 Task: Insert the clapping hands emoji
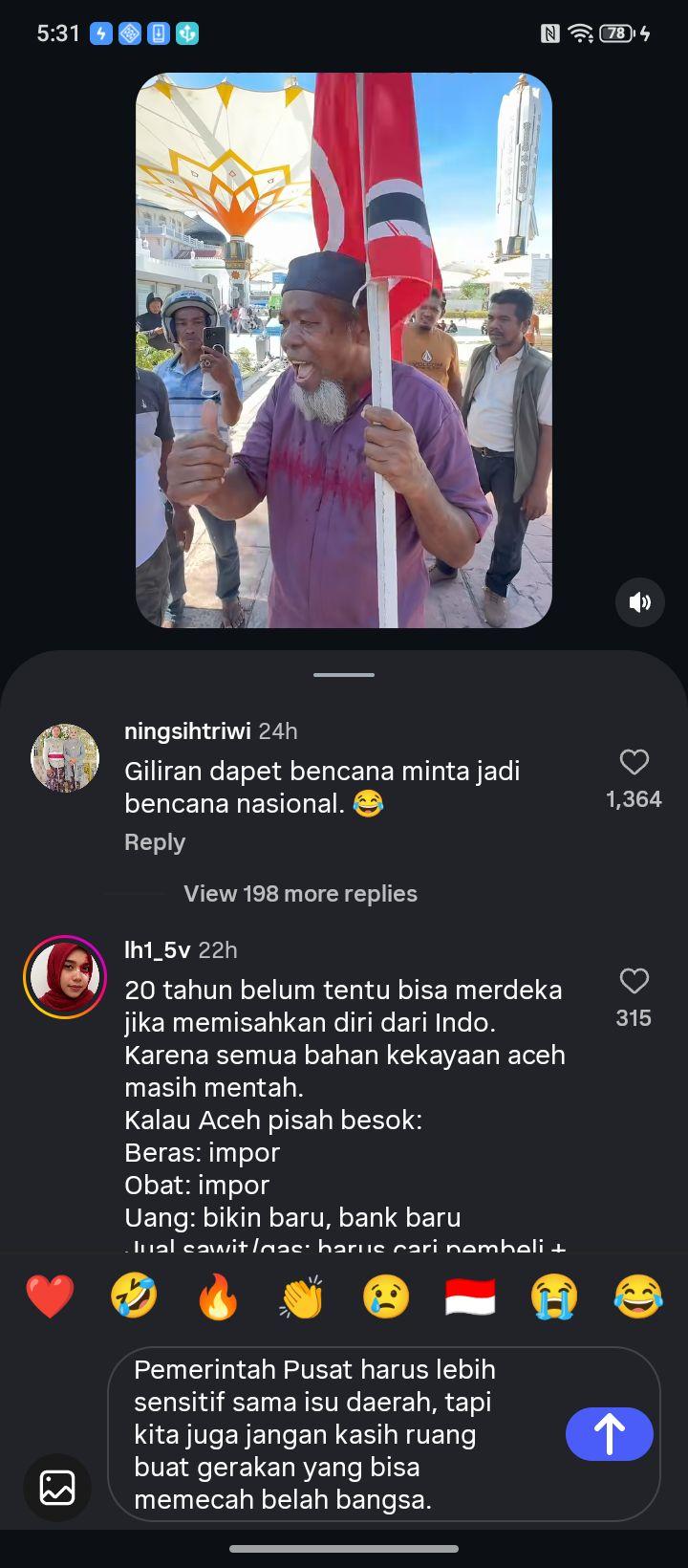(x=302, y=1297)
